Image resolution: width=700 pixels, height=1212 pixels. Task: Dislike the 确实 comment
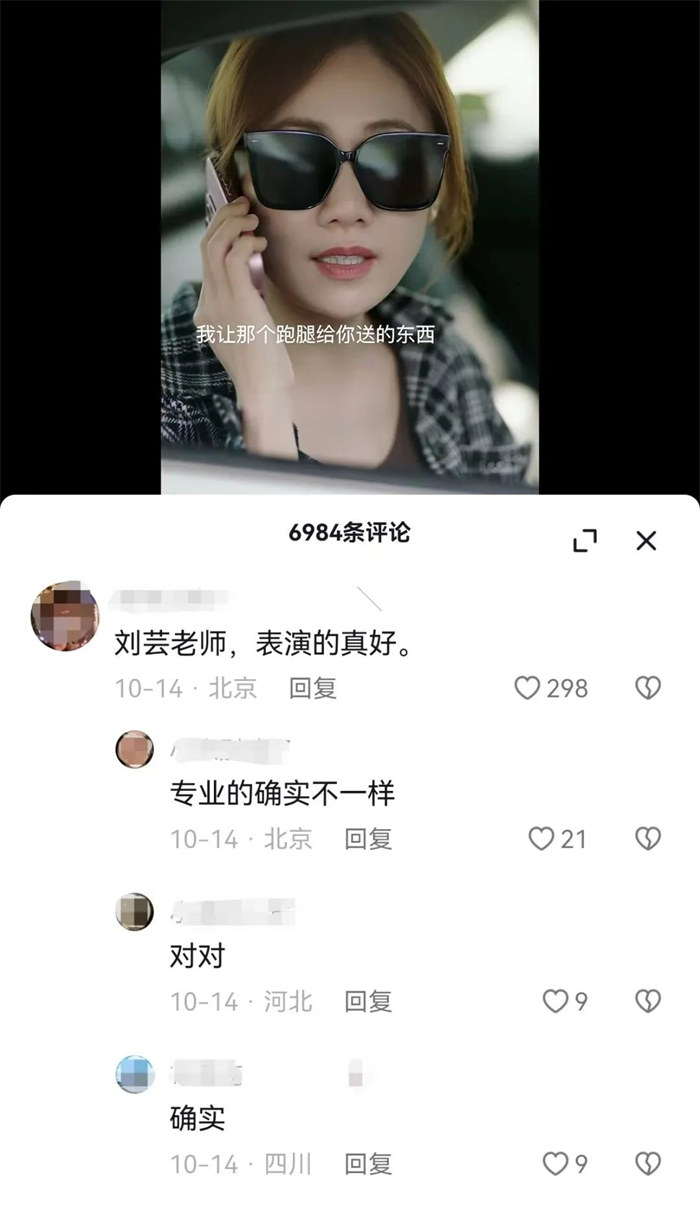click(648, 1164)
